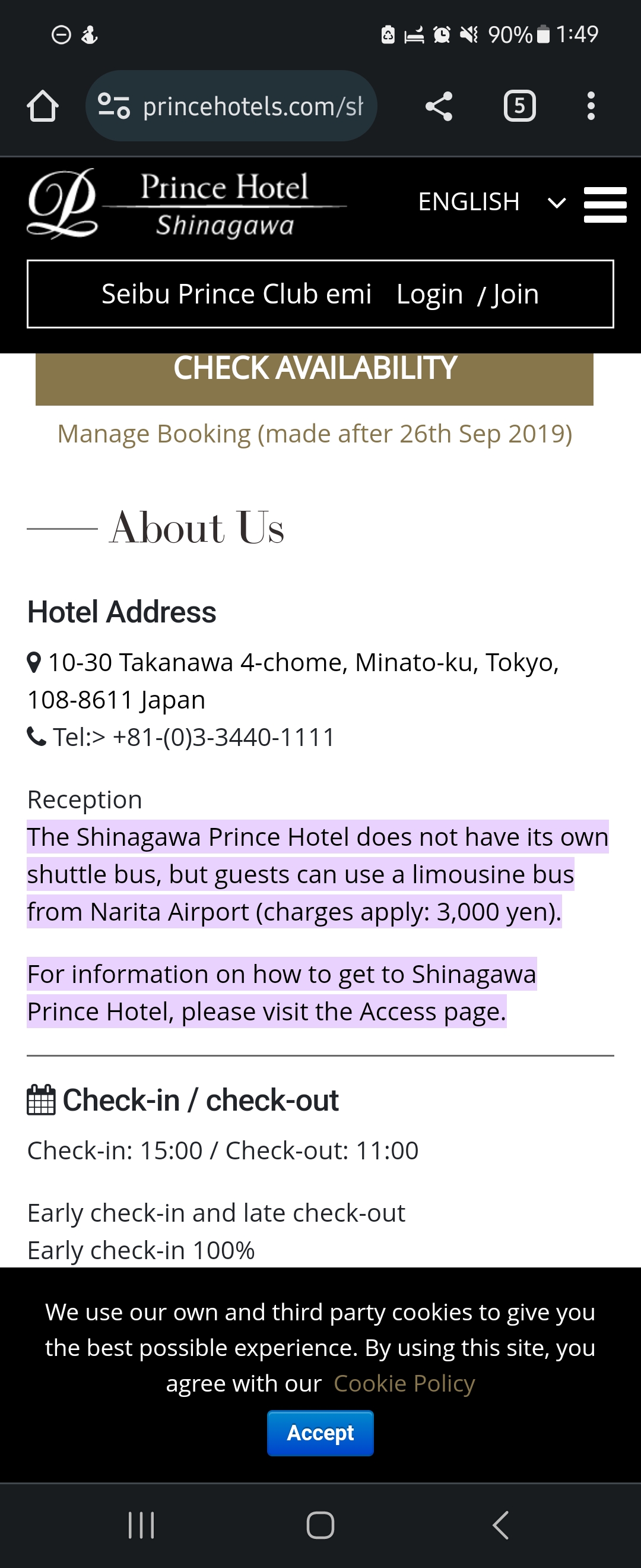This screenshot has height=1568, width=641.
Task: Share this page
Action: (x=439, y=106)
